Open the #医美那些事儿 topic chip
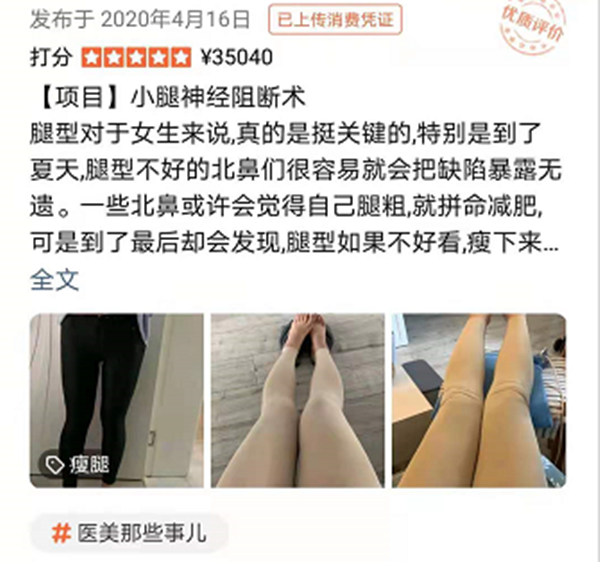 (x=129, y=533)
